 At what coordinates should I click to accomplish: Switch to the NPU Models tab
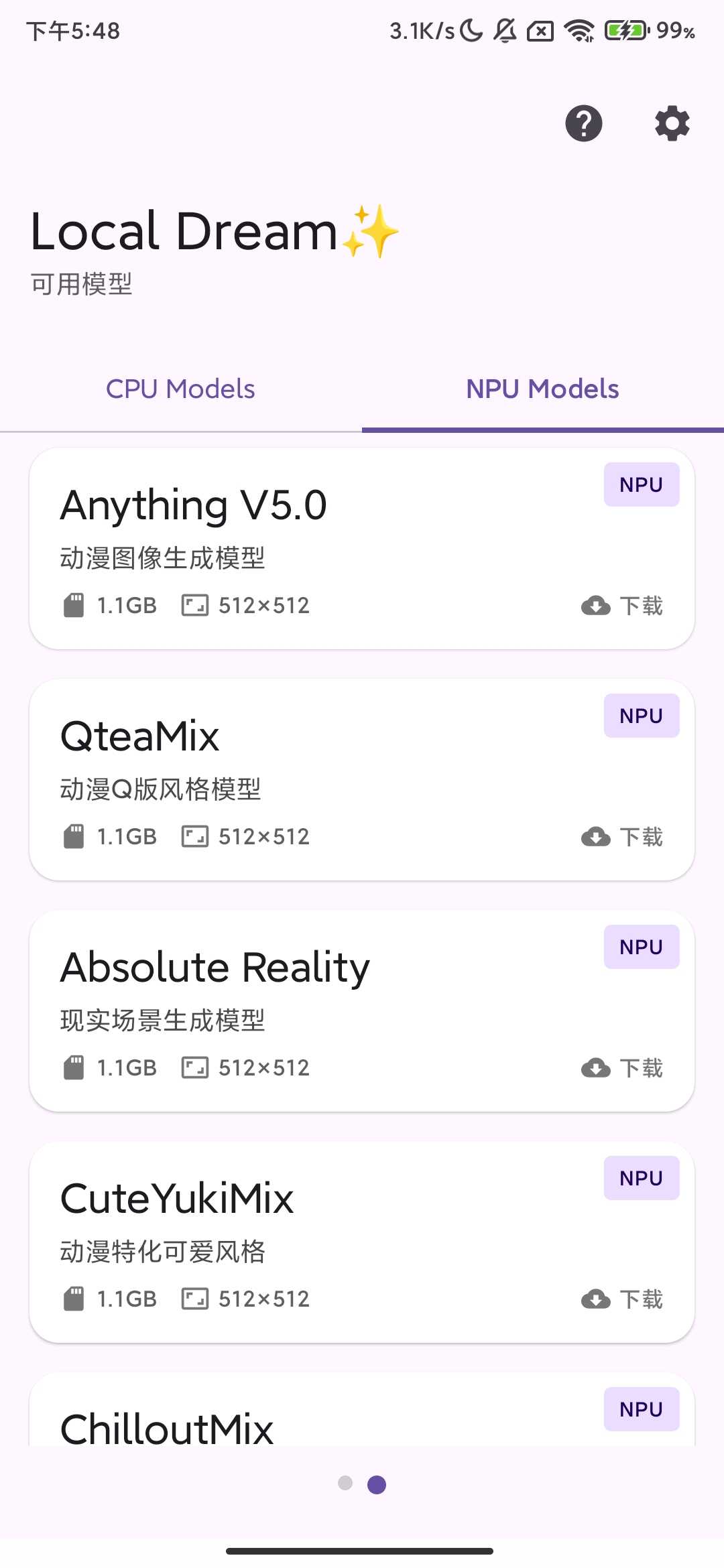[542, 389]
